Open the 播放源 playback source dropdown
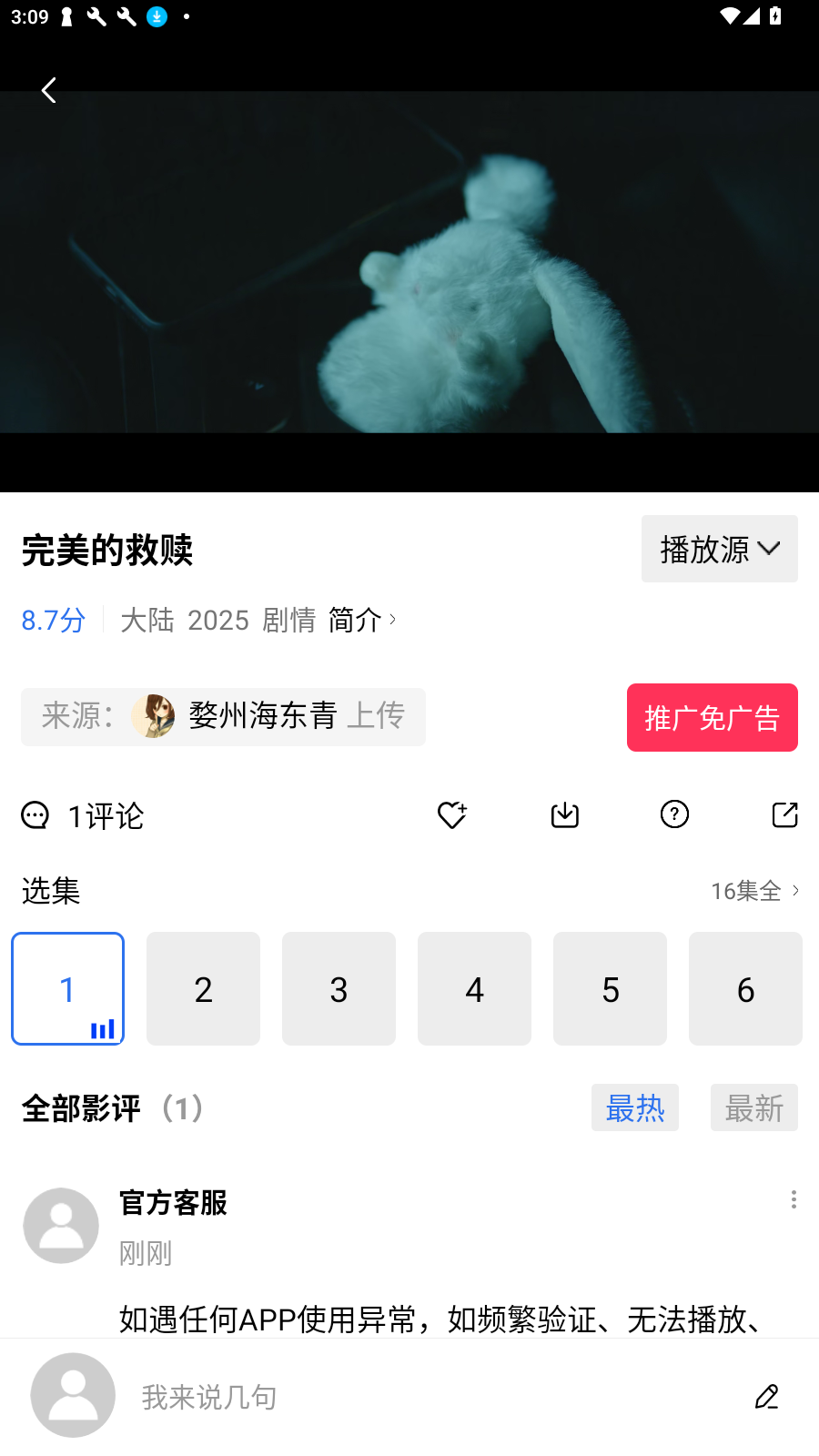 [x=719, y=549]
